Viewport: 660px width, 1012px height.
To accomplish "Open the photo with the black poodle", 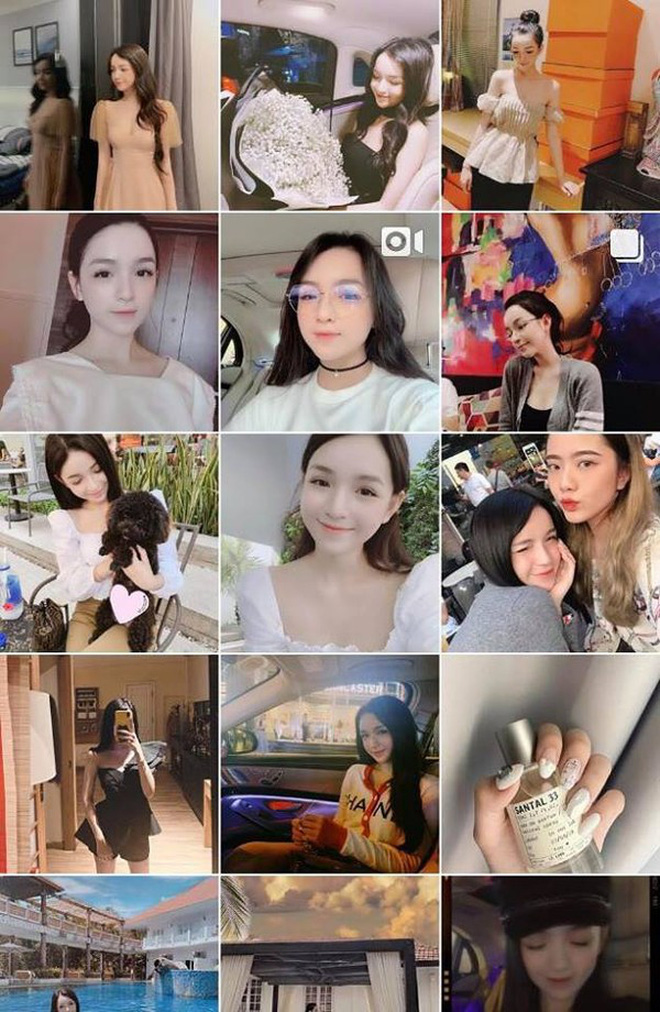I will pos(108,542).
